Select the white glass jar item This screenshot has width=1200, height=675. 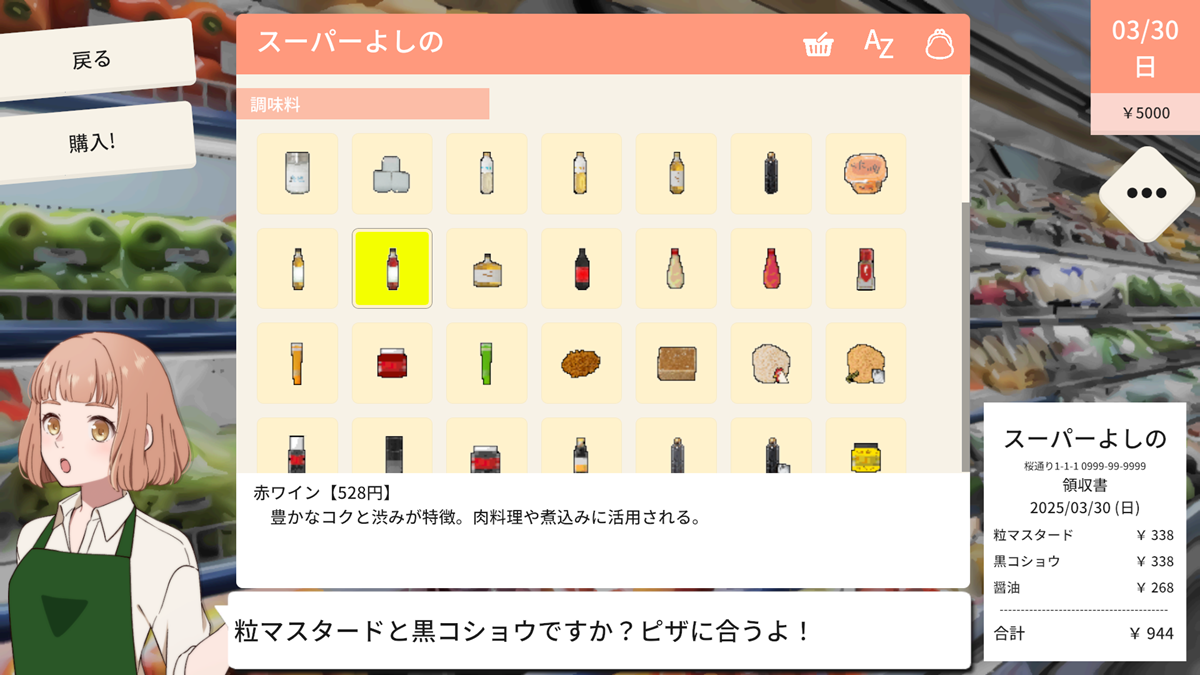[x=297, y=174]
